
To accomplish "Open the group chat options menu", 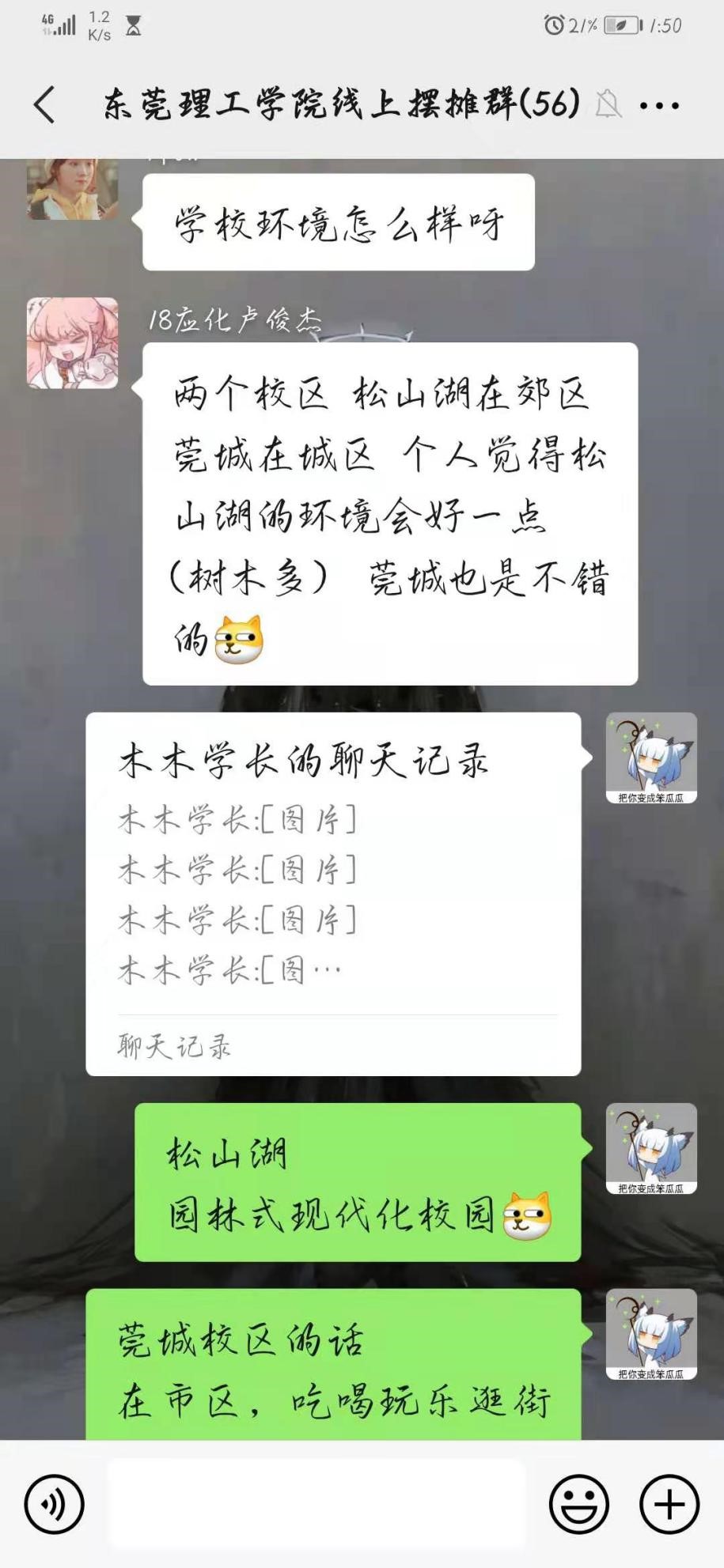I will [x=659, y=105].
